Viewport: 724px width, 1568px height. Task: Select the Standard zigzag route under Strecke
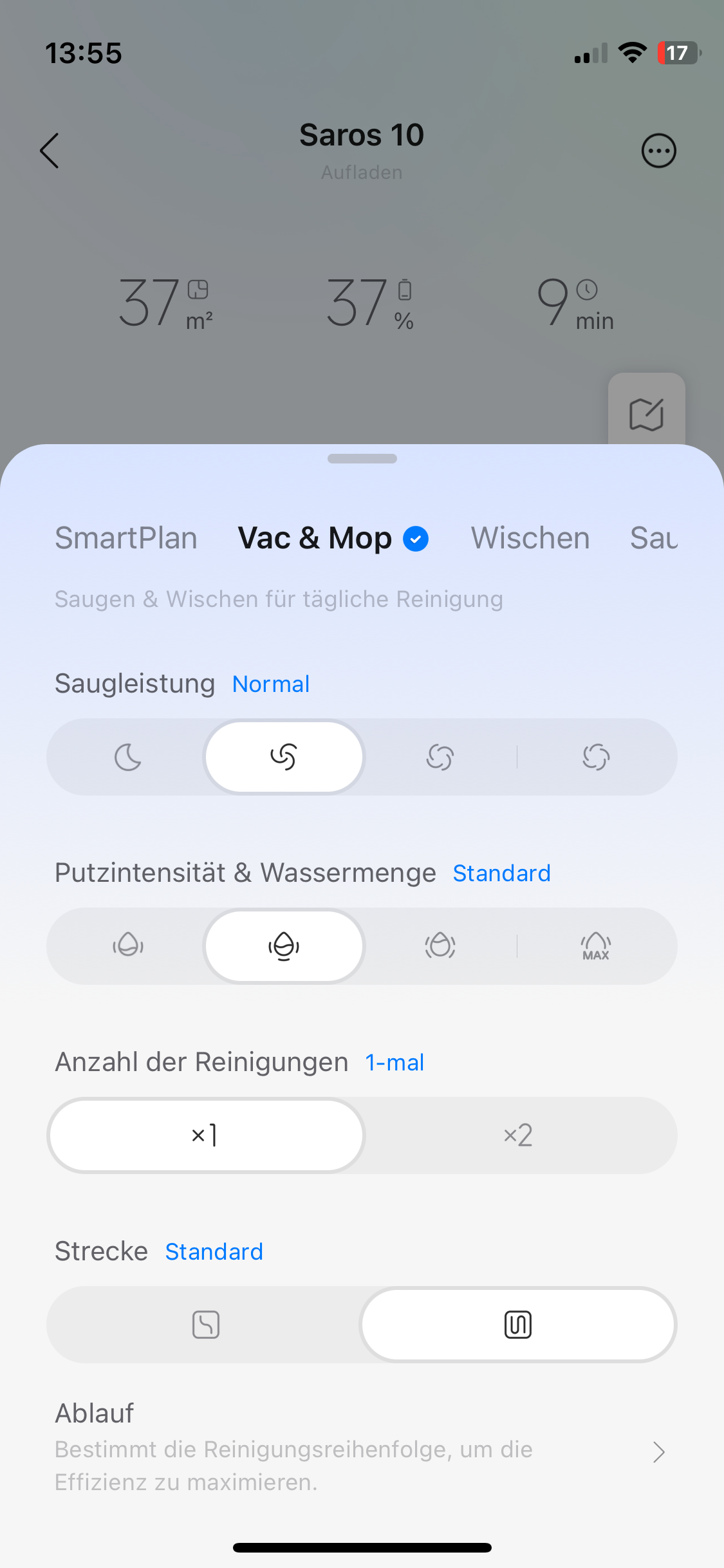pyautogui.click(x=518, y=1325)
